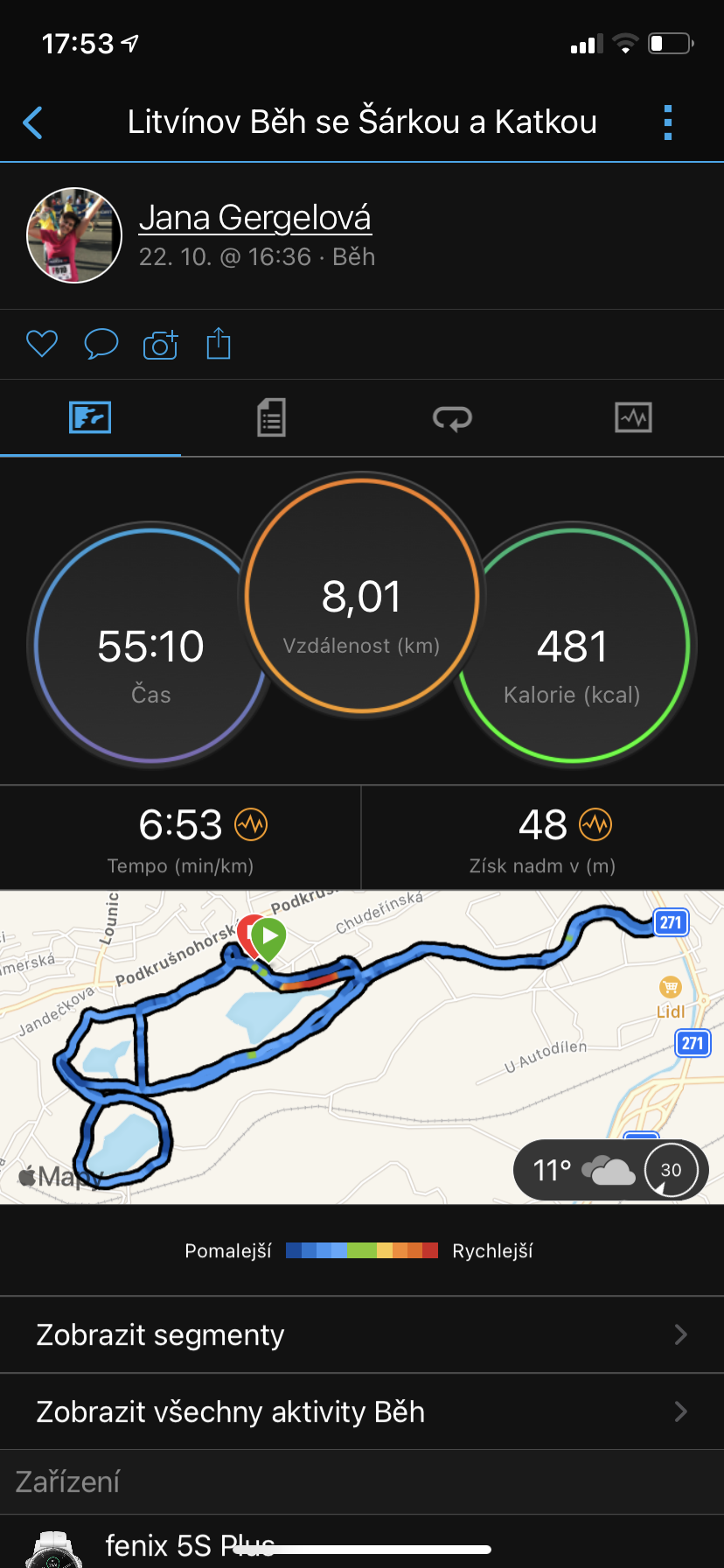The image size is (724, 1568).
Task: Go back using the arrow
Action: [33, 122]
